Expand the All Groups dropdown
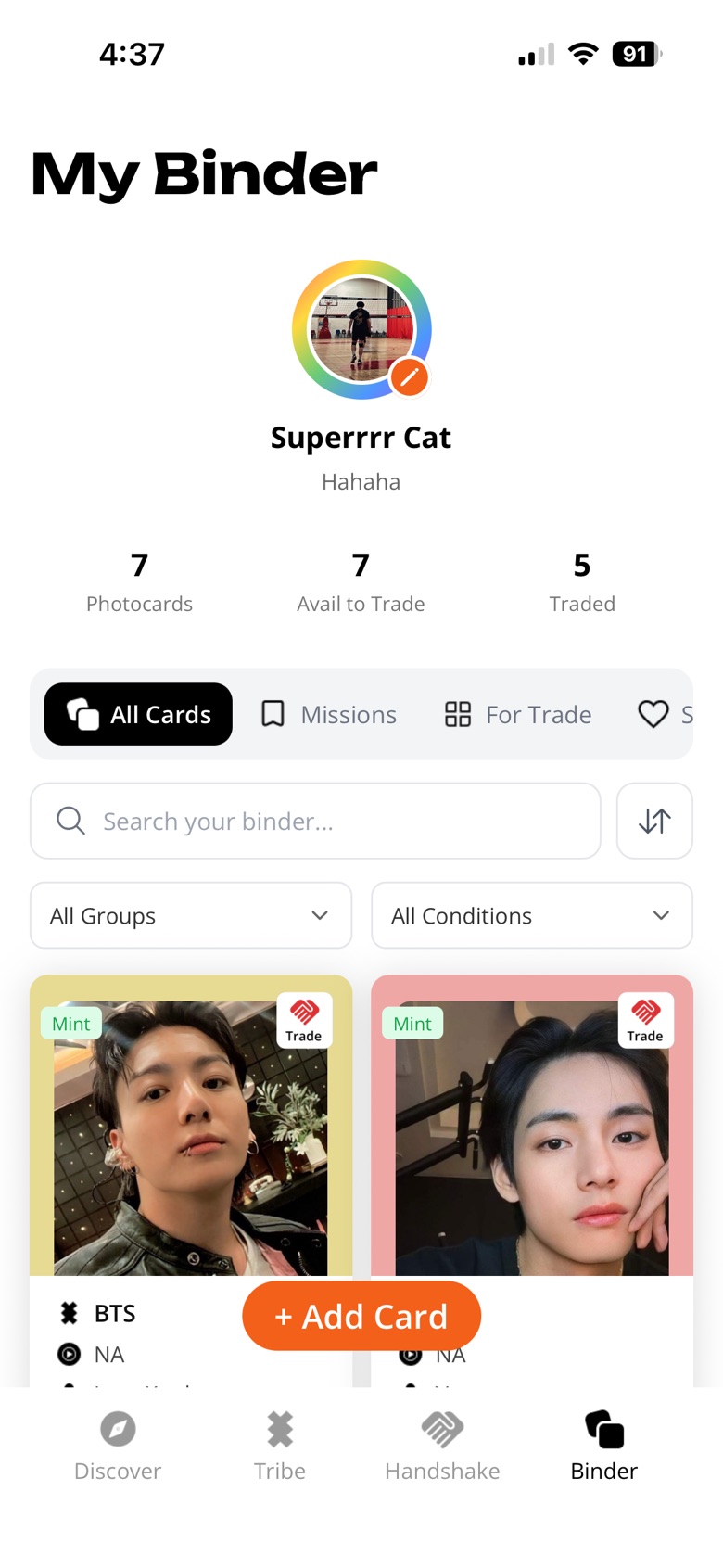723x1568 pixels. (191, 915)
